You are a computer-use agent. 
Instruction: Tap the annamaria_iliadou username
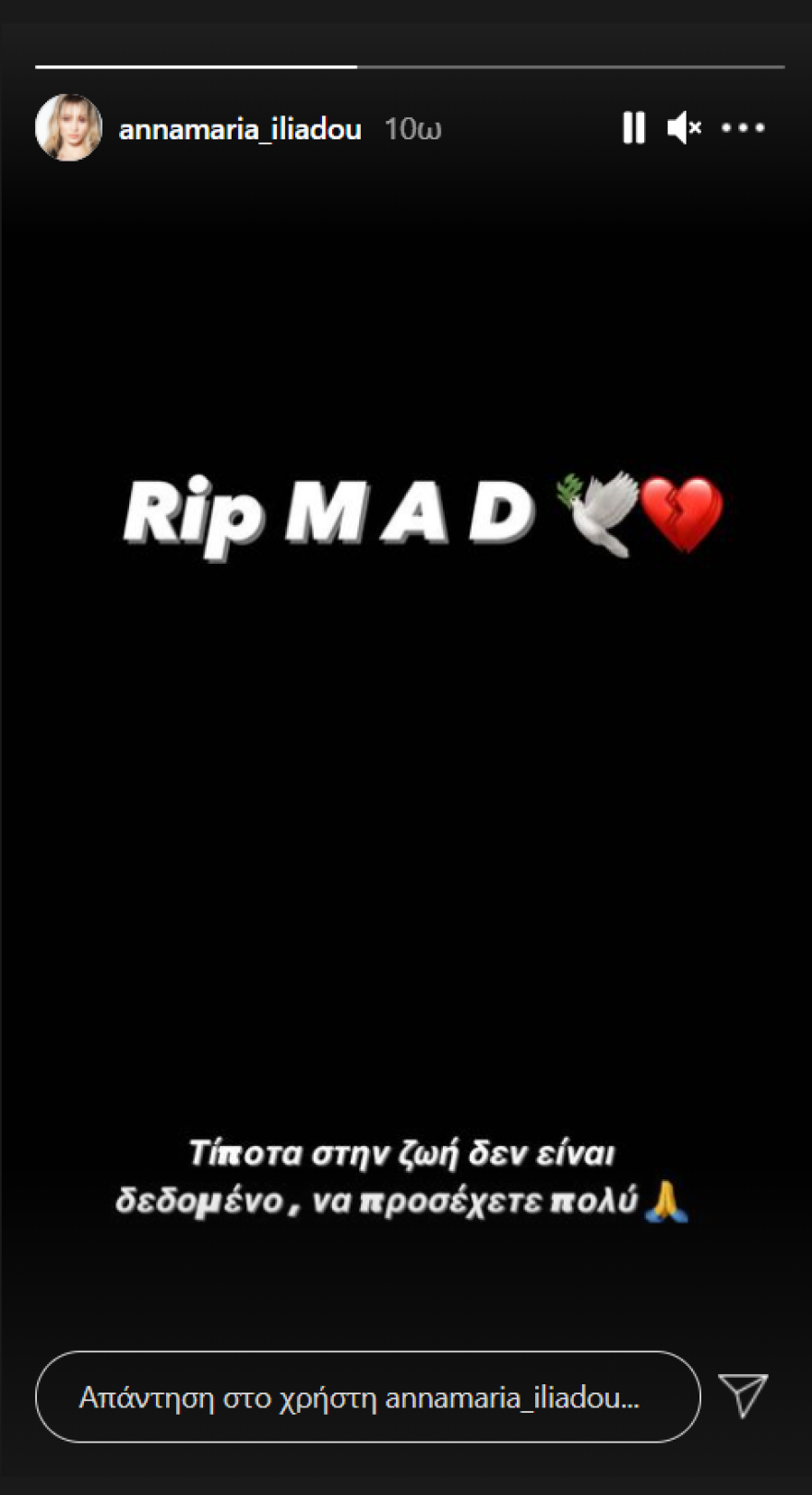coord(240,129)
